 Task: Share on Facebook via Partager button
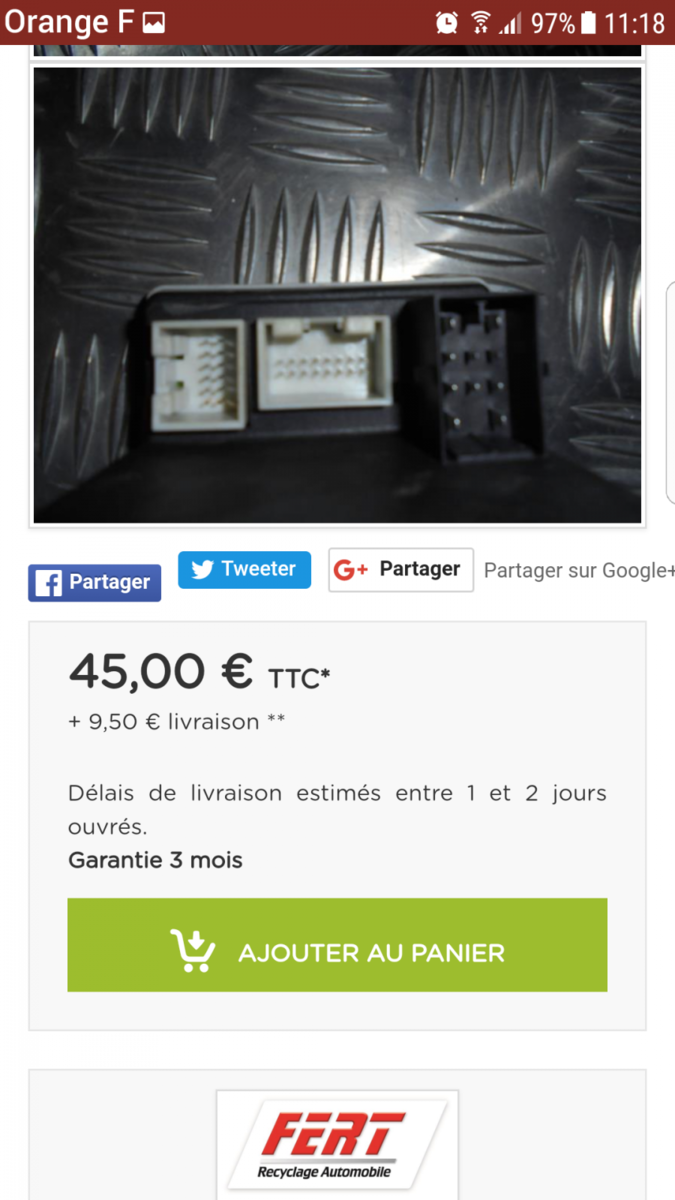tap(94, 582)
